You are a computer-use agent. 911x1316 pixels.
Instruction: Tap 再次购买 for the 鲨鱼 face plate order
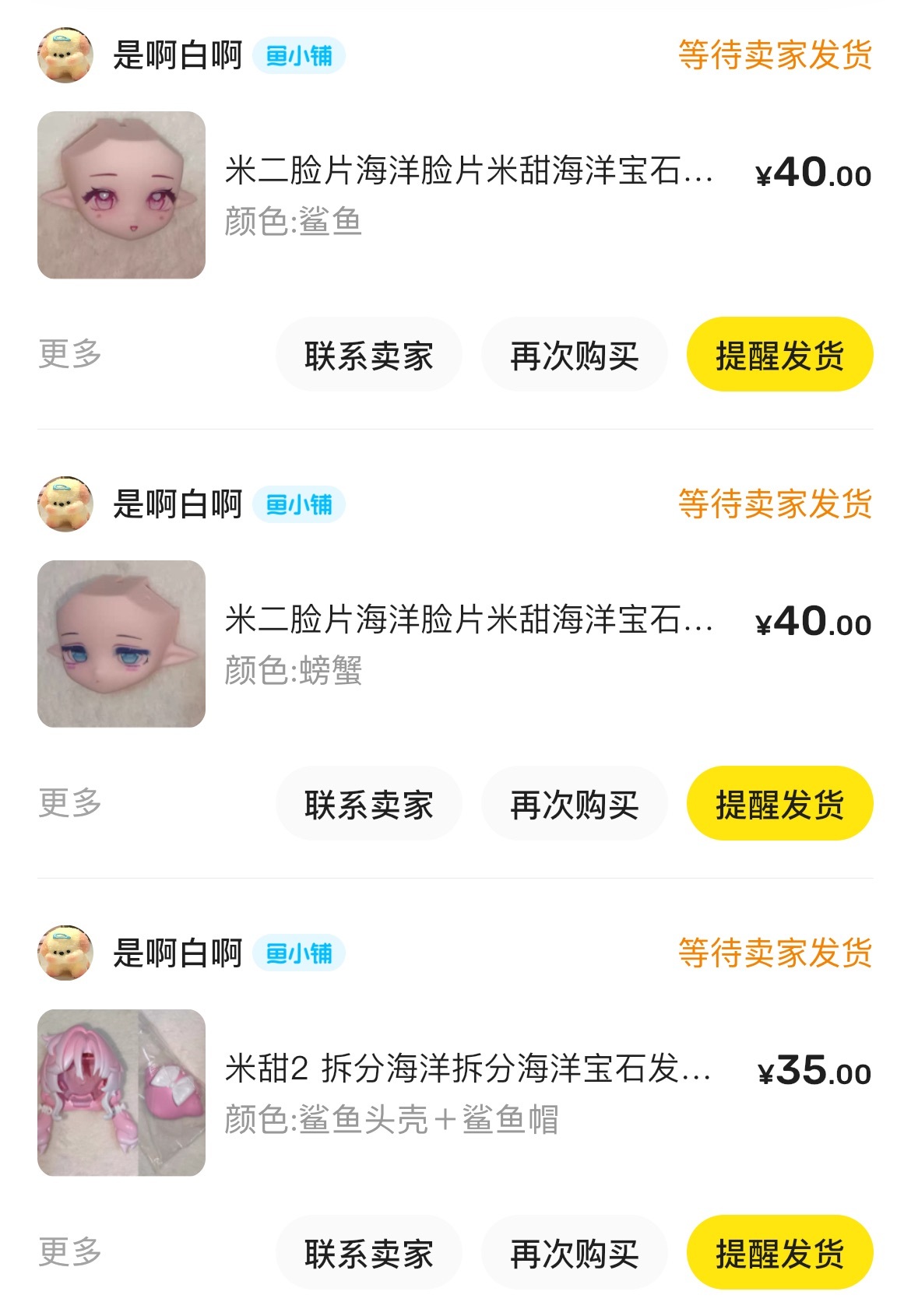(x=575, y=356)
